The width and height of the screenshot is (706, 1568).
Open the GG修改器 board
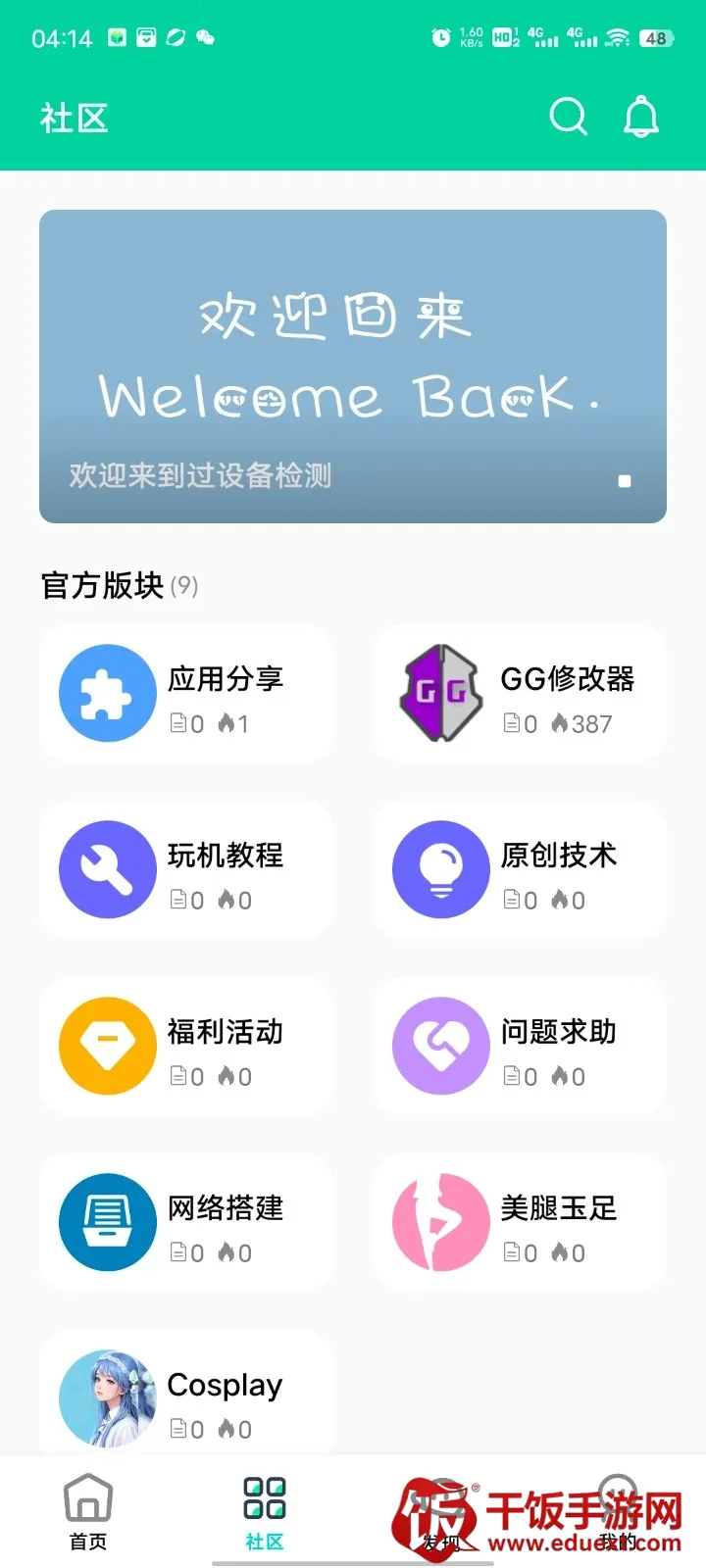coord(520,694)
